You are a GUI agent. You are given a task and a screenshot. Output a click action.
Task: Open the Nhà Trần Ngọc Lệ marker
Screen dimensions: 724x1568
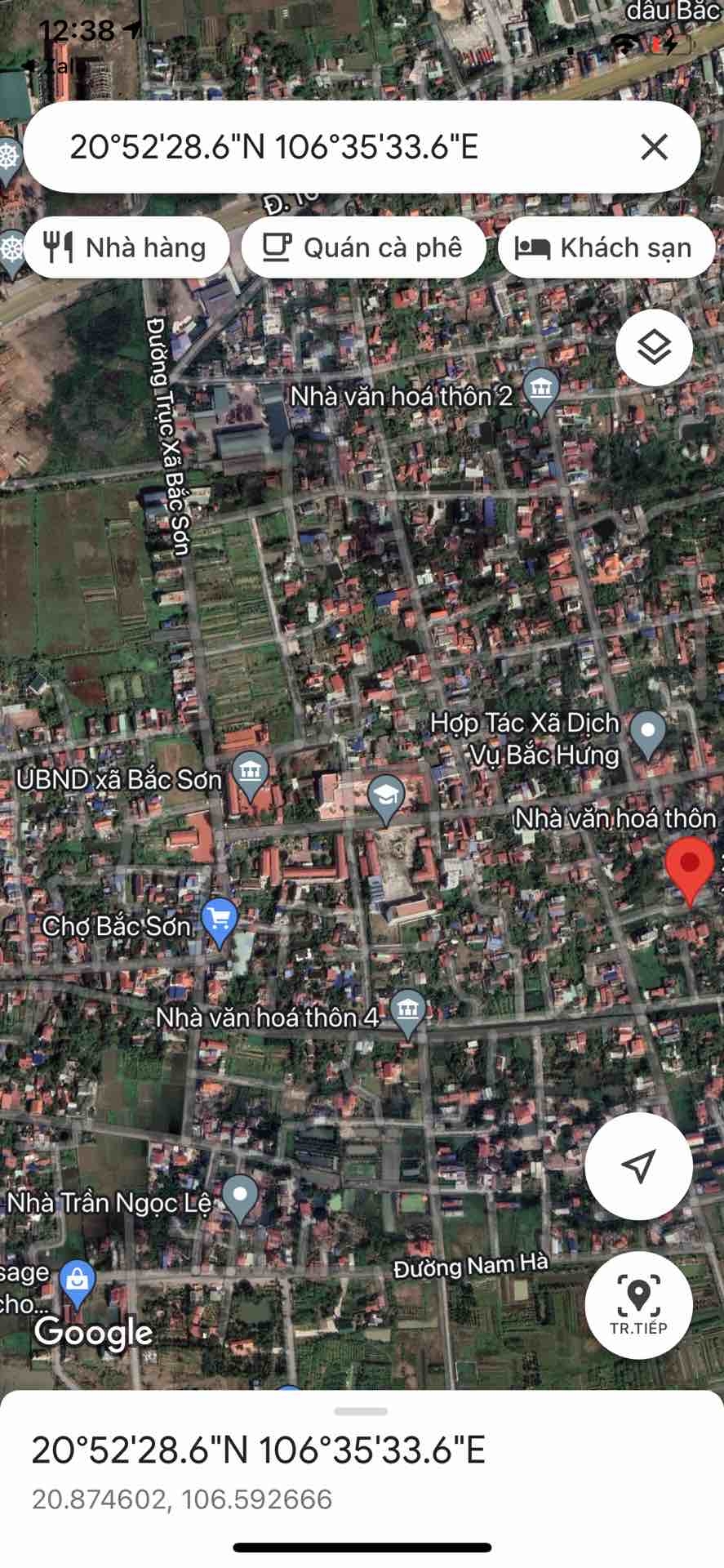(239, 1195)
